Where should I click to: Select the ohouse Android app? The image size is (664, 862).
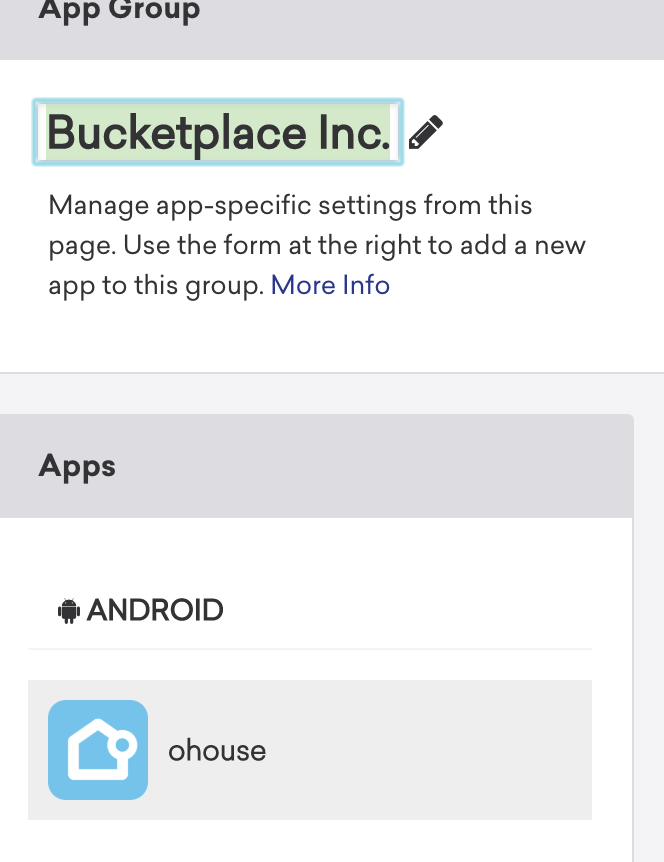216,750
